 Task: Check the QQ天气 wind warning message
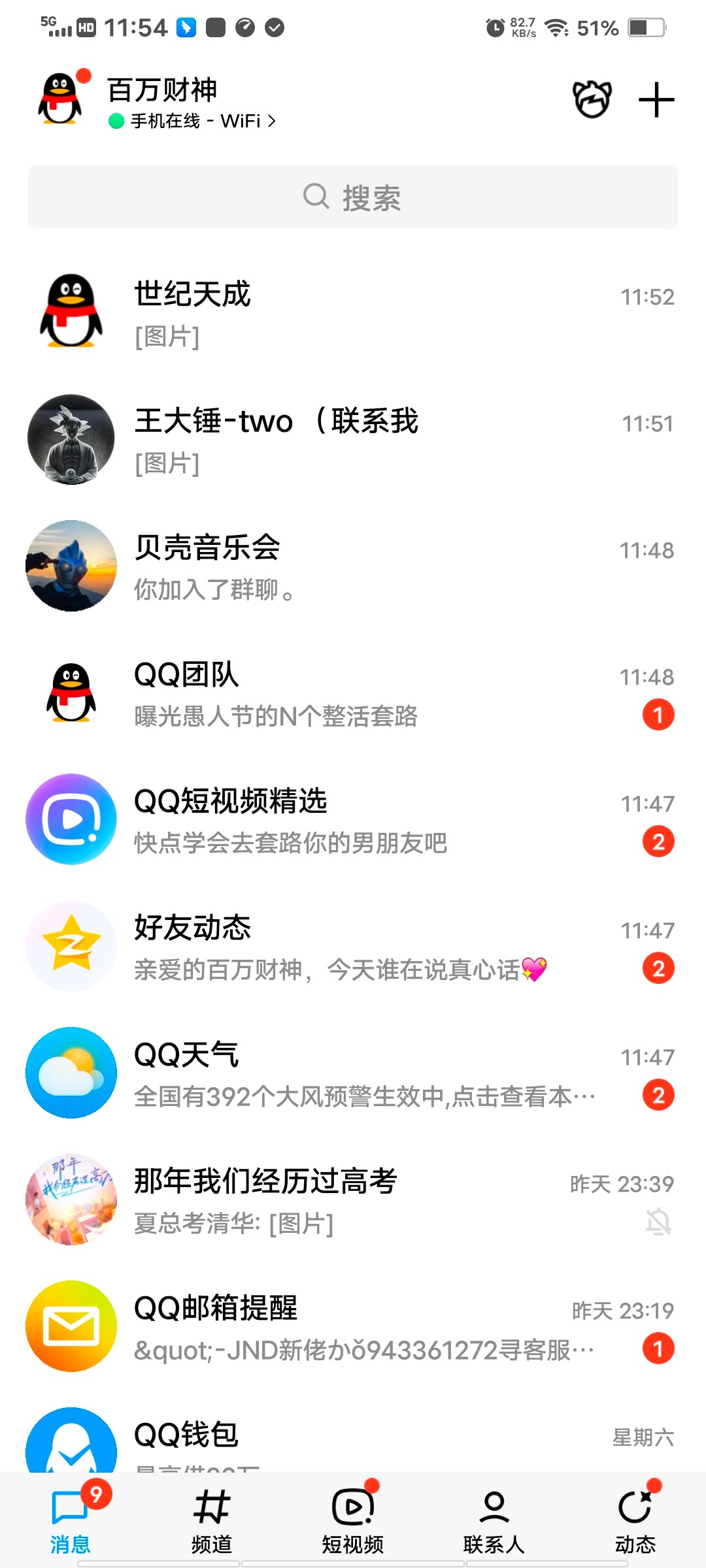pyautogui.click(x=353, y=1074)
